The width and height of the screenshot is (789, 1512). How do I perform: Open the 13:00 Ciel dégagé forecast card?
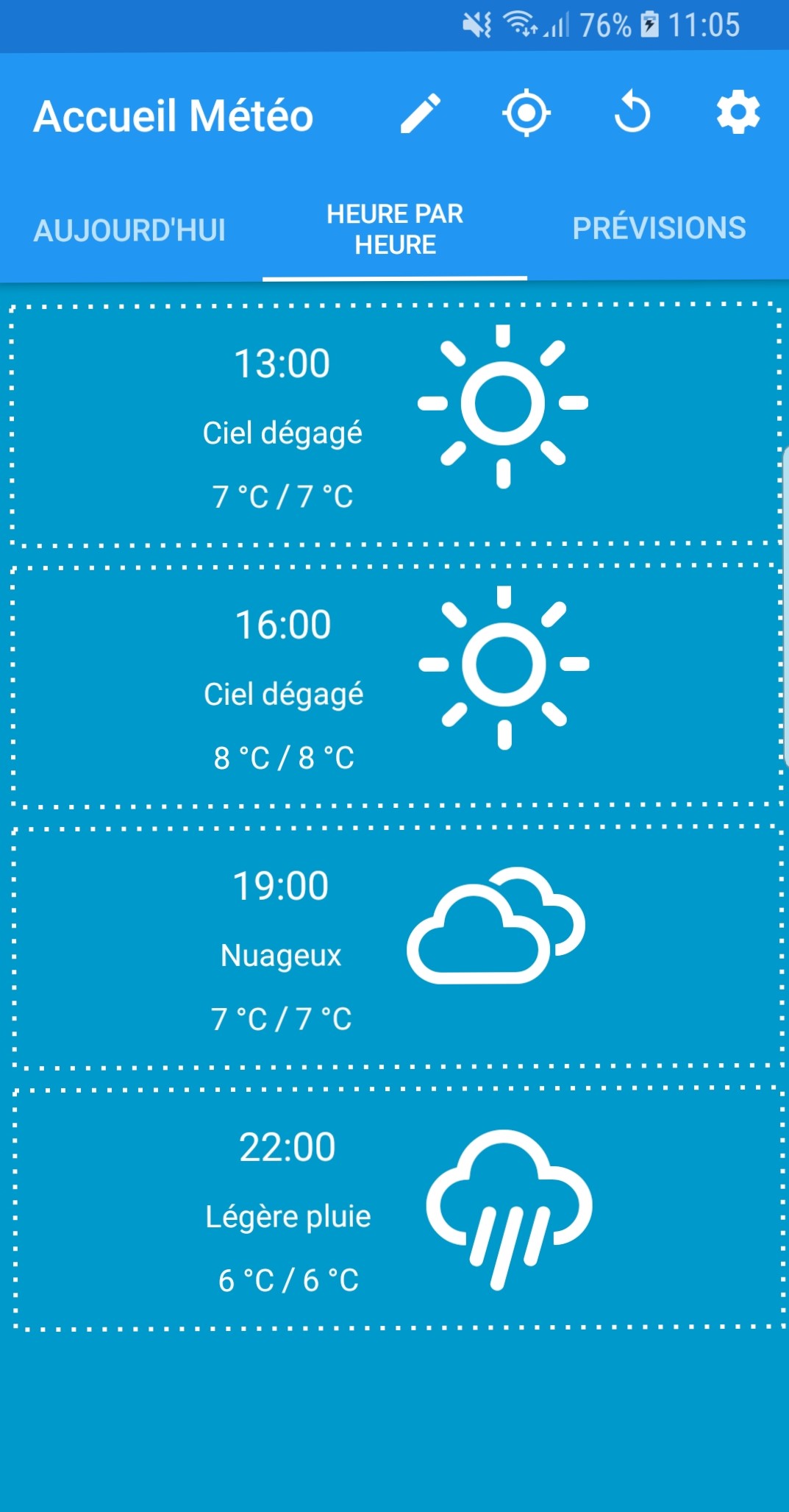(395, 425)
